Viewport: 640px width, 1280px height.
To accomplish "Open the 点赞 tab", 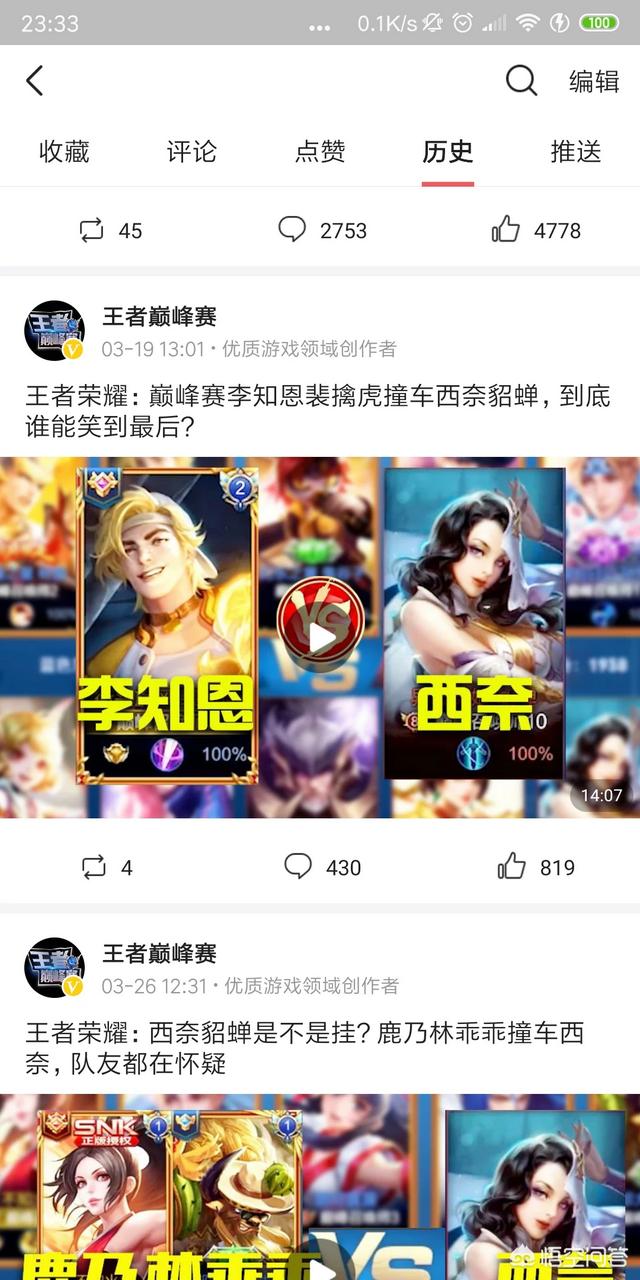I will (320, 152).
